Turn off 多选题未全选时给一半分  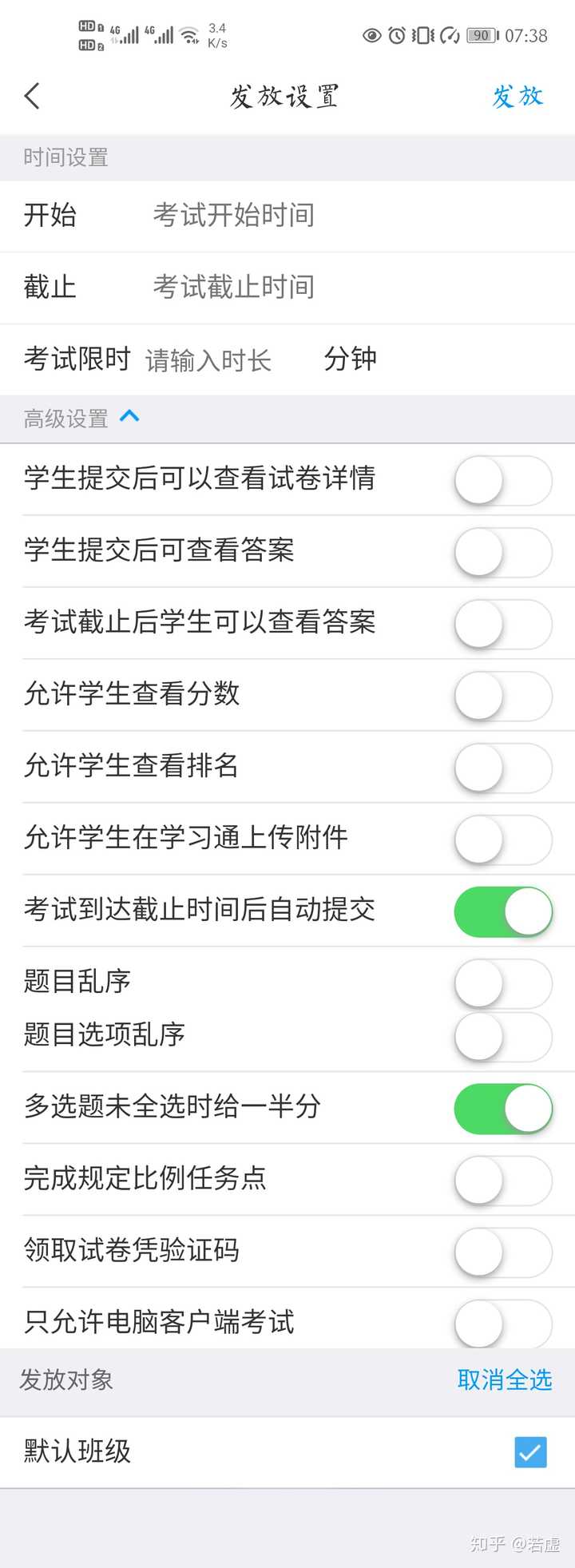point(502,1108)
